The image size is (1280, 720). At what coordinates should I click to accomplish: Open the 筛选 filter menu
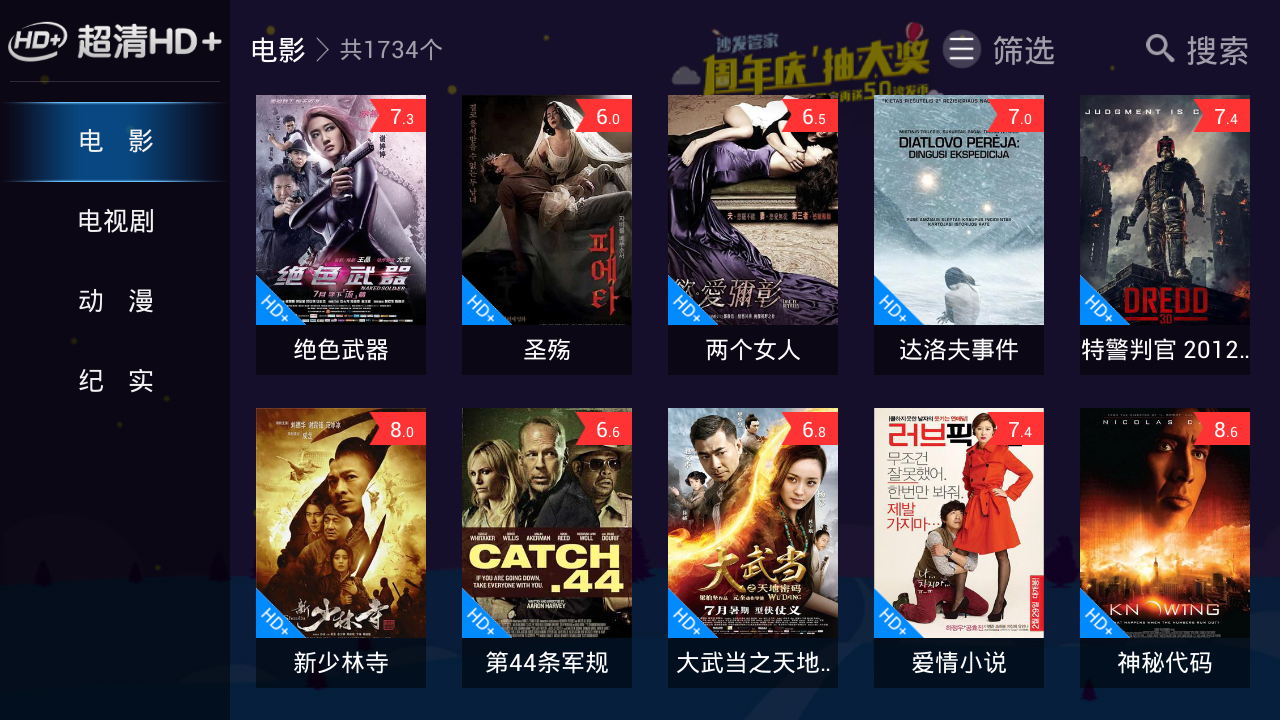tap(999, 50)
